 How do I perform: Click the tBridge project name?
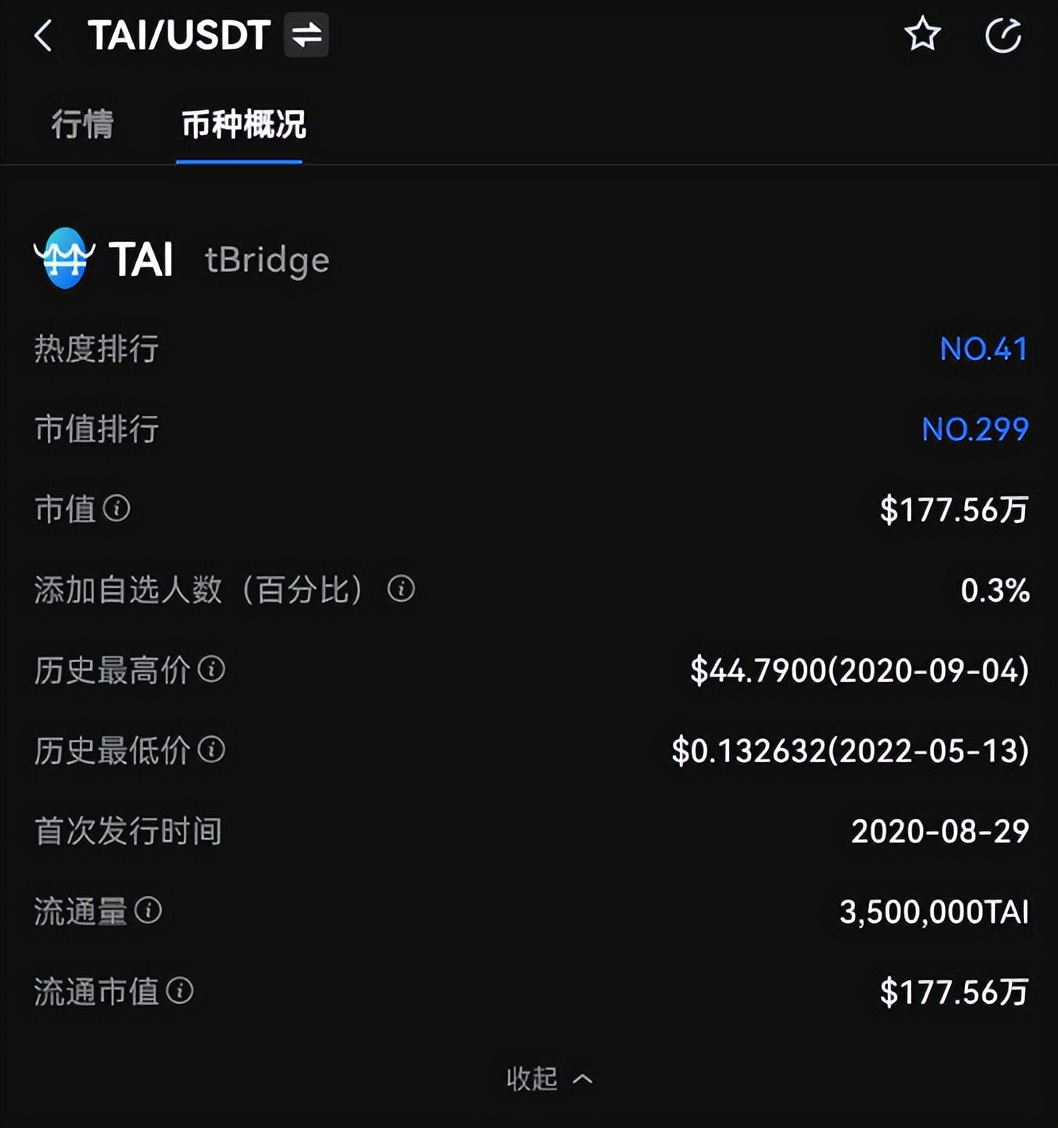(265, 259)
